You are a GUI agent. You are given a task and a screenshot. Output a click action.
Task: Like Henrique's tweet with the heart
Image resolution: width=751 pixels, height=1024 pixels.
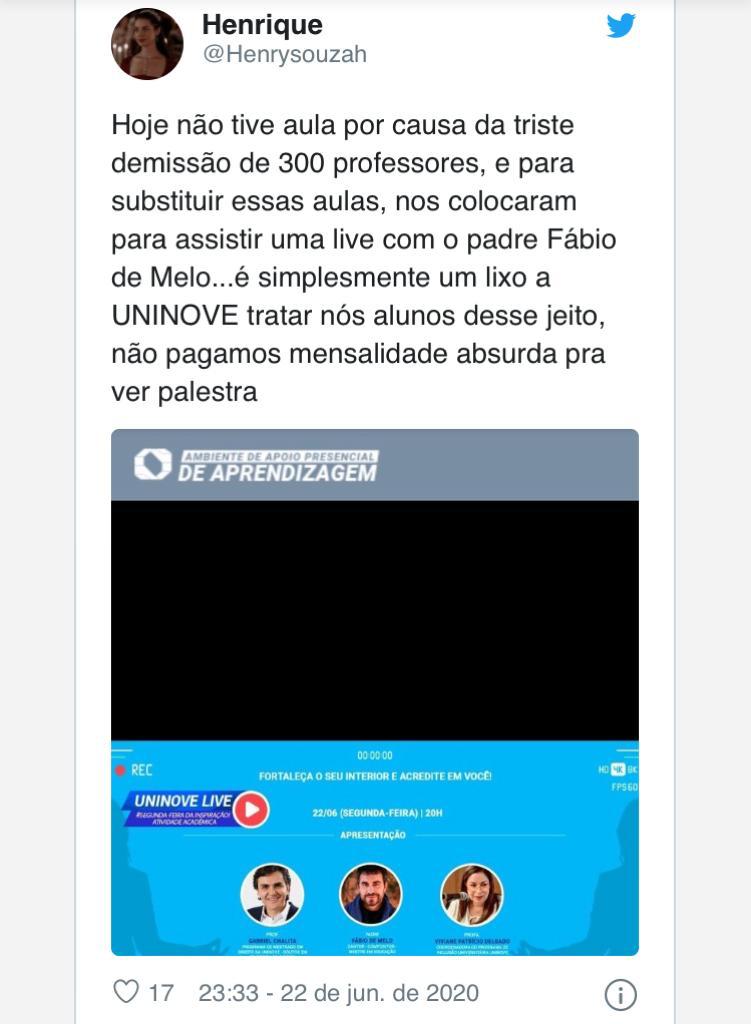coord(126,992)
